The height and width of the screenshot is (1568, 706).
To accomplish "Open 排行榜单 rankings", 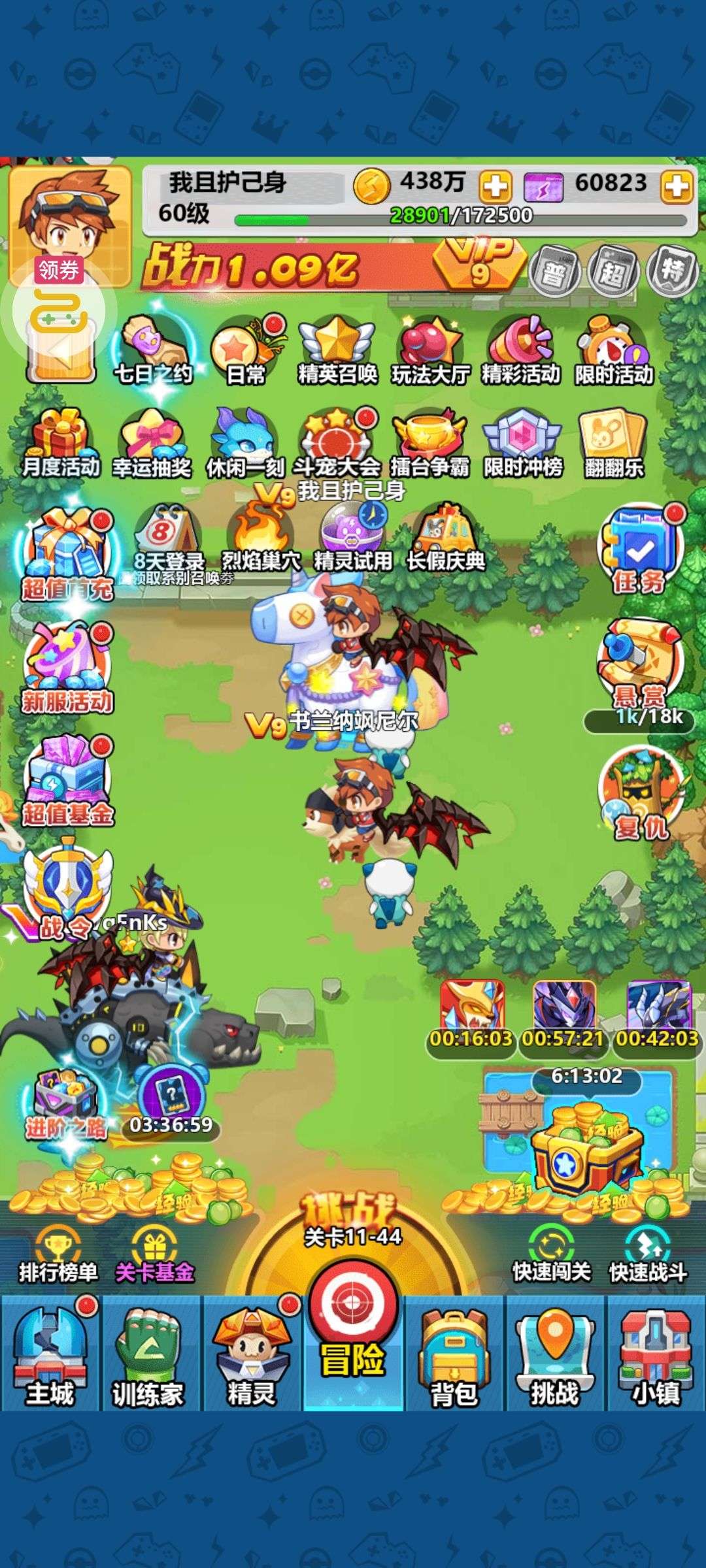I will [x=59, y=1254].
